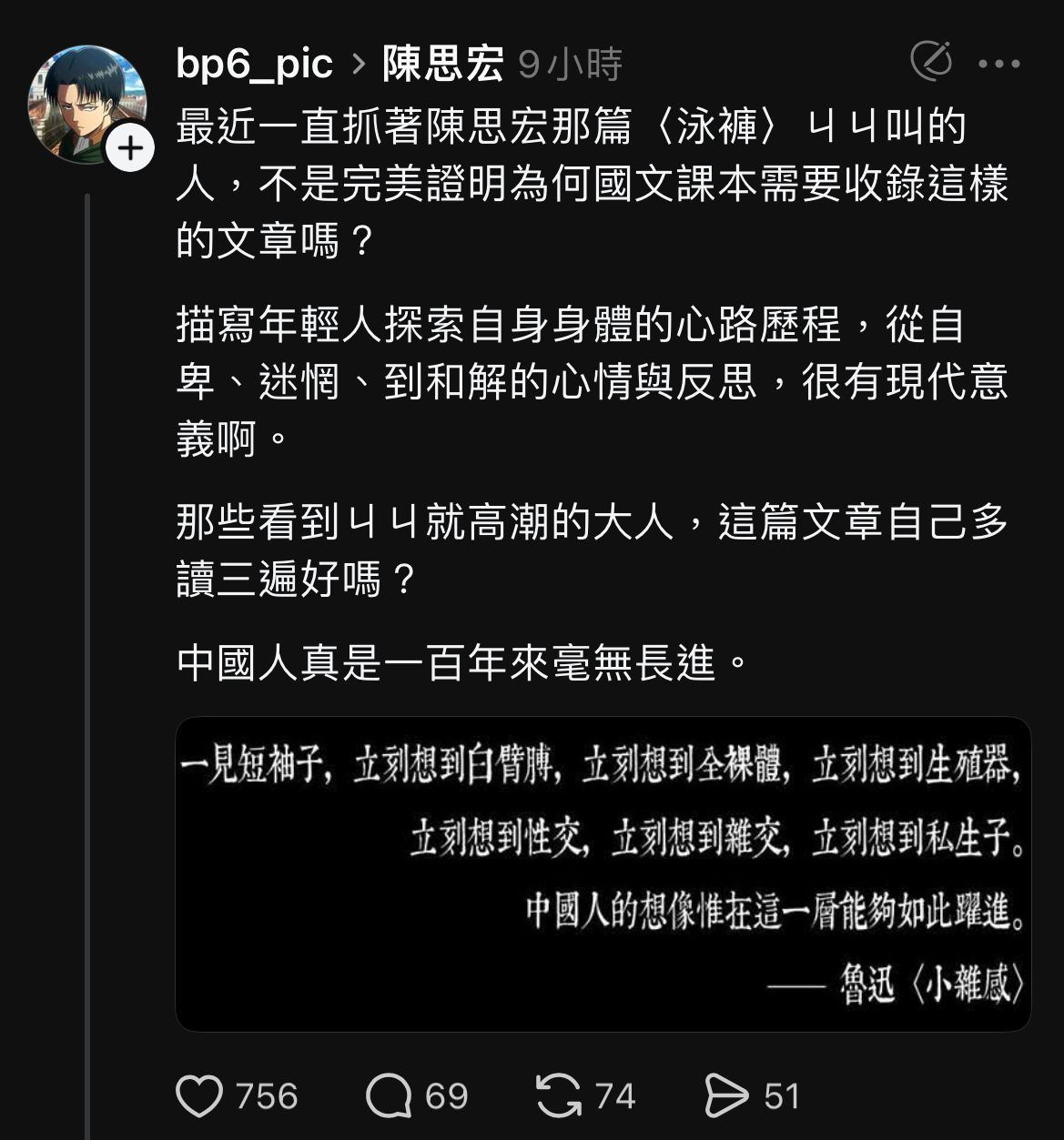Tap the edit icon beside the overflow menu
Image resolution: width=1064 pixels, height=1140 pixels.
click(x=931, y=62)
